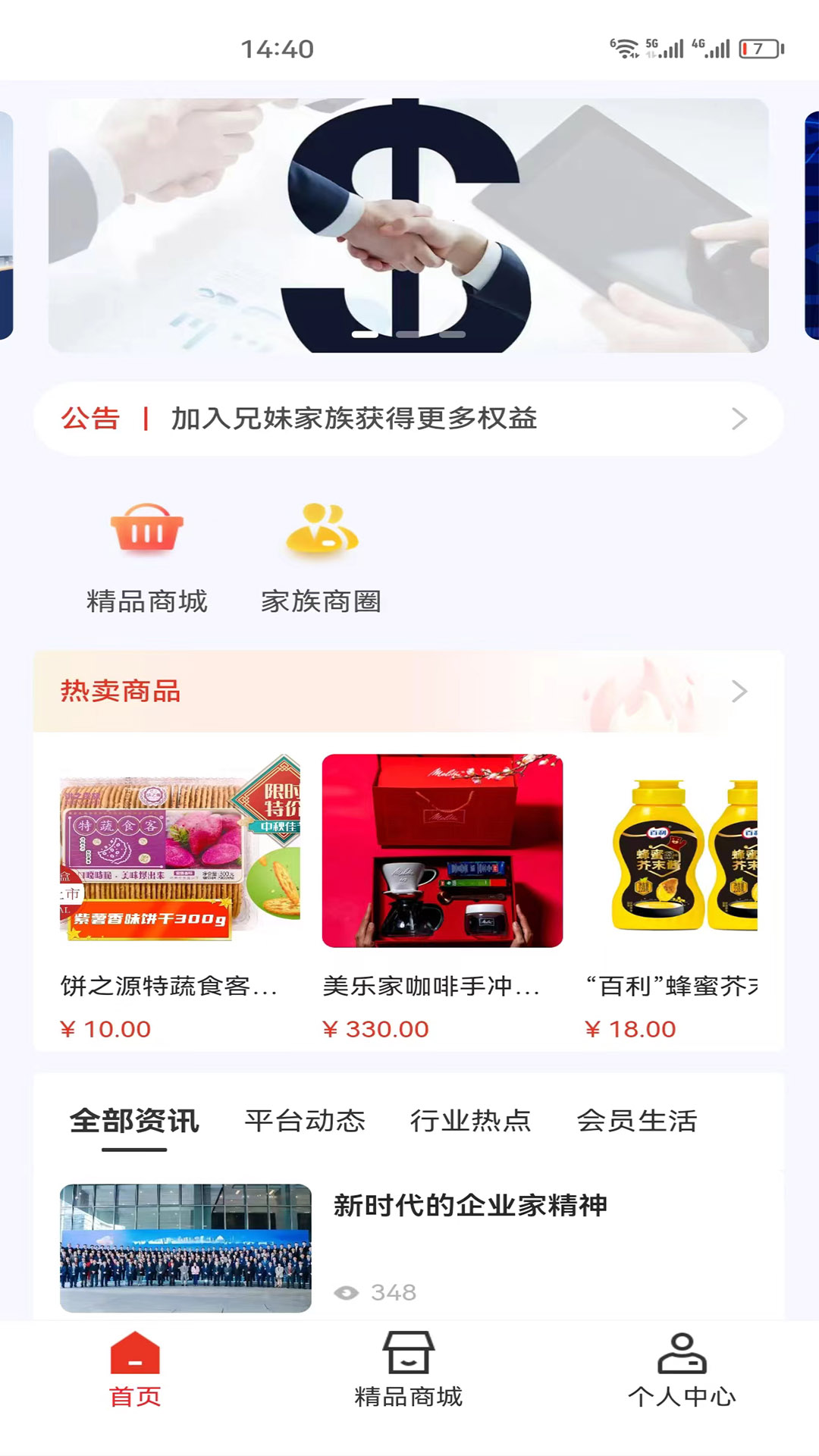Open 精品商城 from the bottom navigation
The image size is (819, 1456).
(409, 1370)
